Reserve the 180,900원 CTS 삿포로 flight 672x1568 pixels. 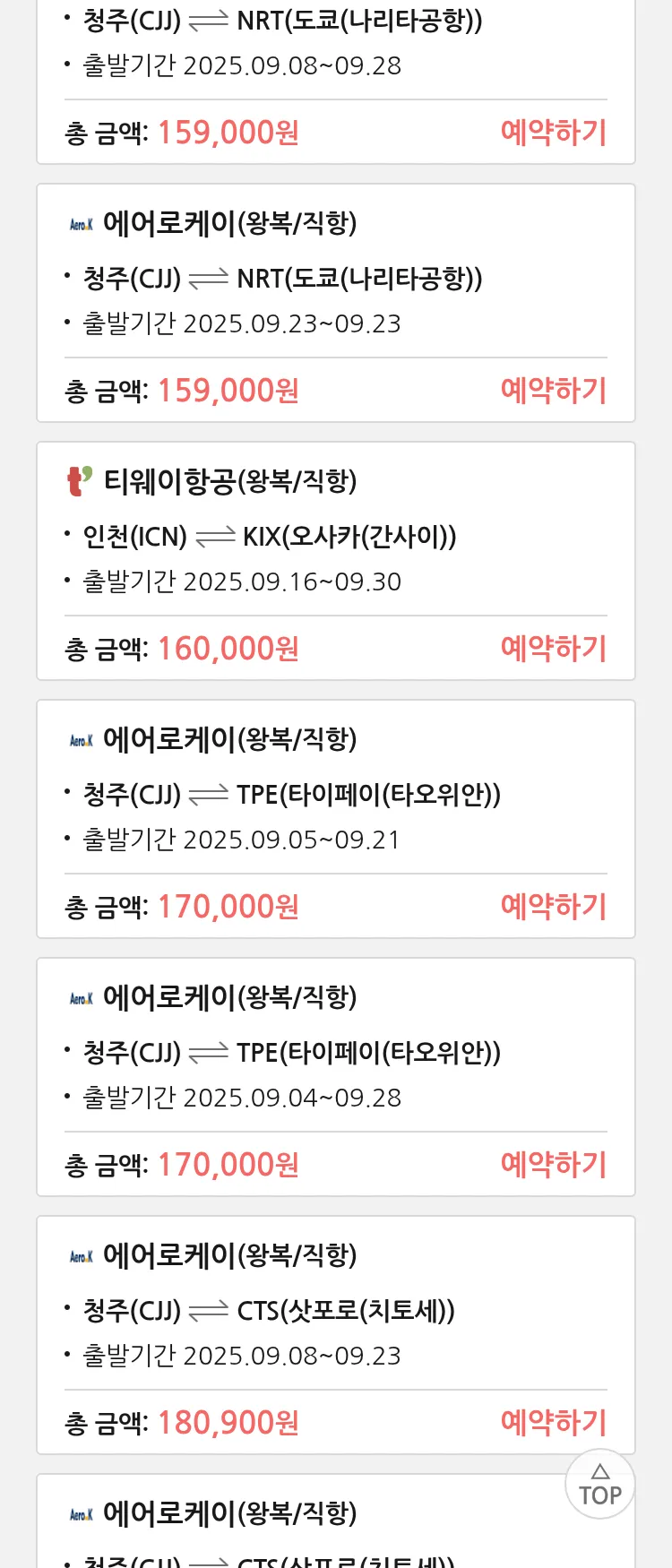553,1423
